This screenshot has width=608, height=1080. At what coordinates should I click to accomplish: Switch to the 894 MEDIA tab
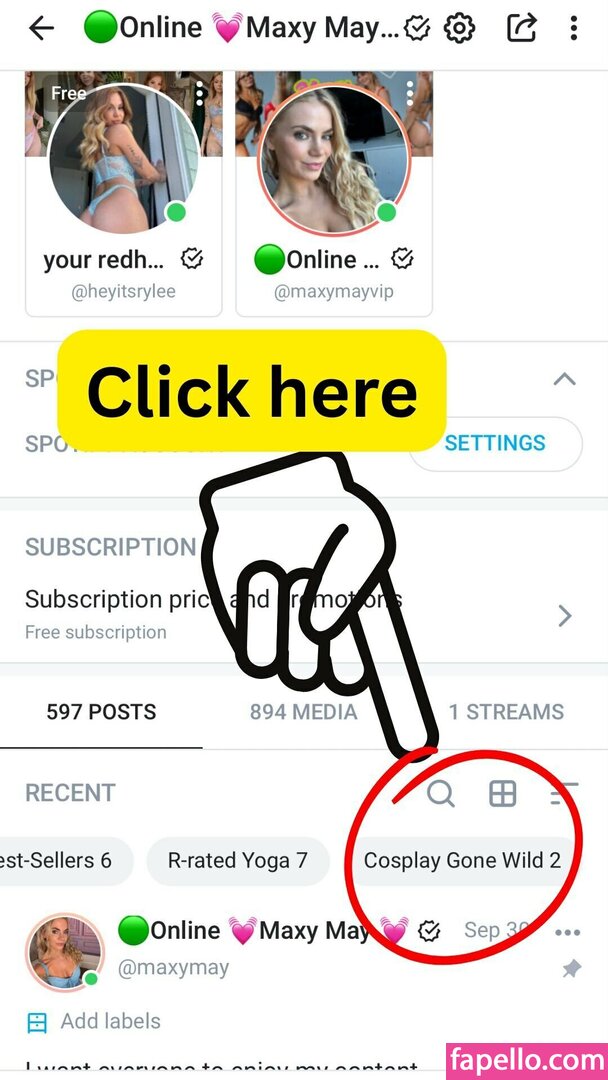point(303,712)
